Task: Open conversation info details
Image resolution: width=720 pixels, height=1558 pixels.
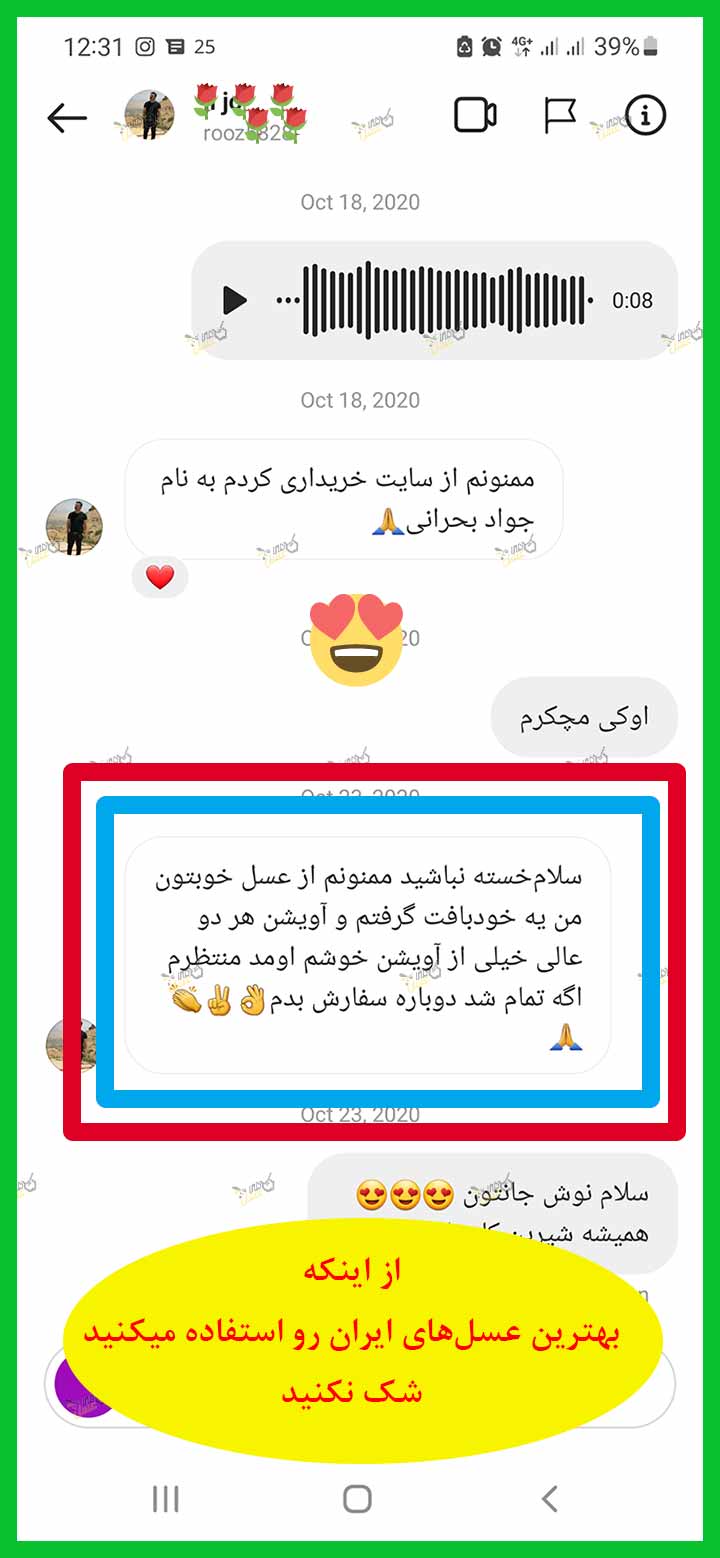Action: (645, 116)
